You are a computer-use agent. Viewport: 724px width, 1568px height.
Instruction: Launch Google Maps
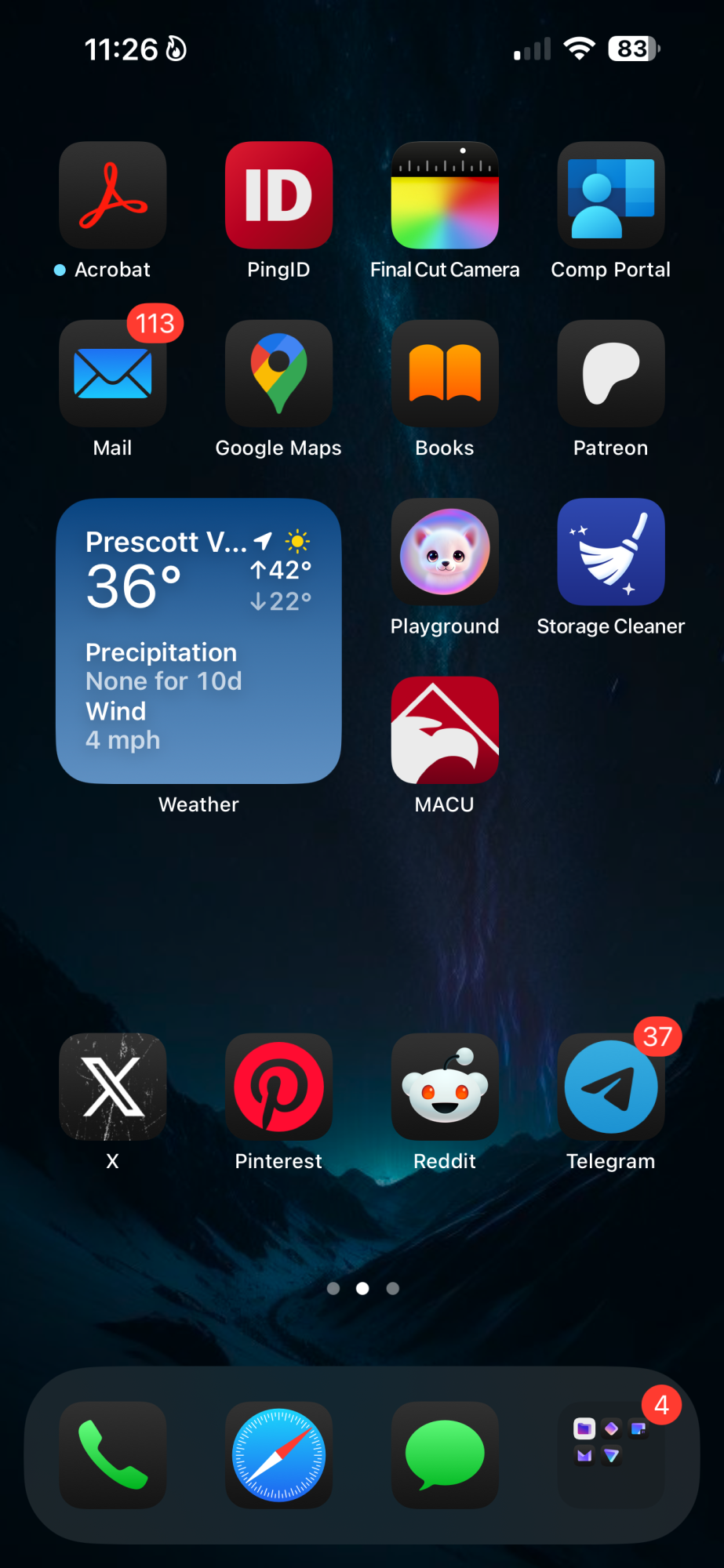pyautogui.click(x=278, y=373)
